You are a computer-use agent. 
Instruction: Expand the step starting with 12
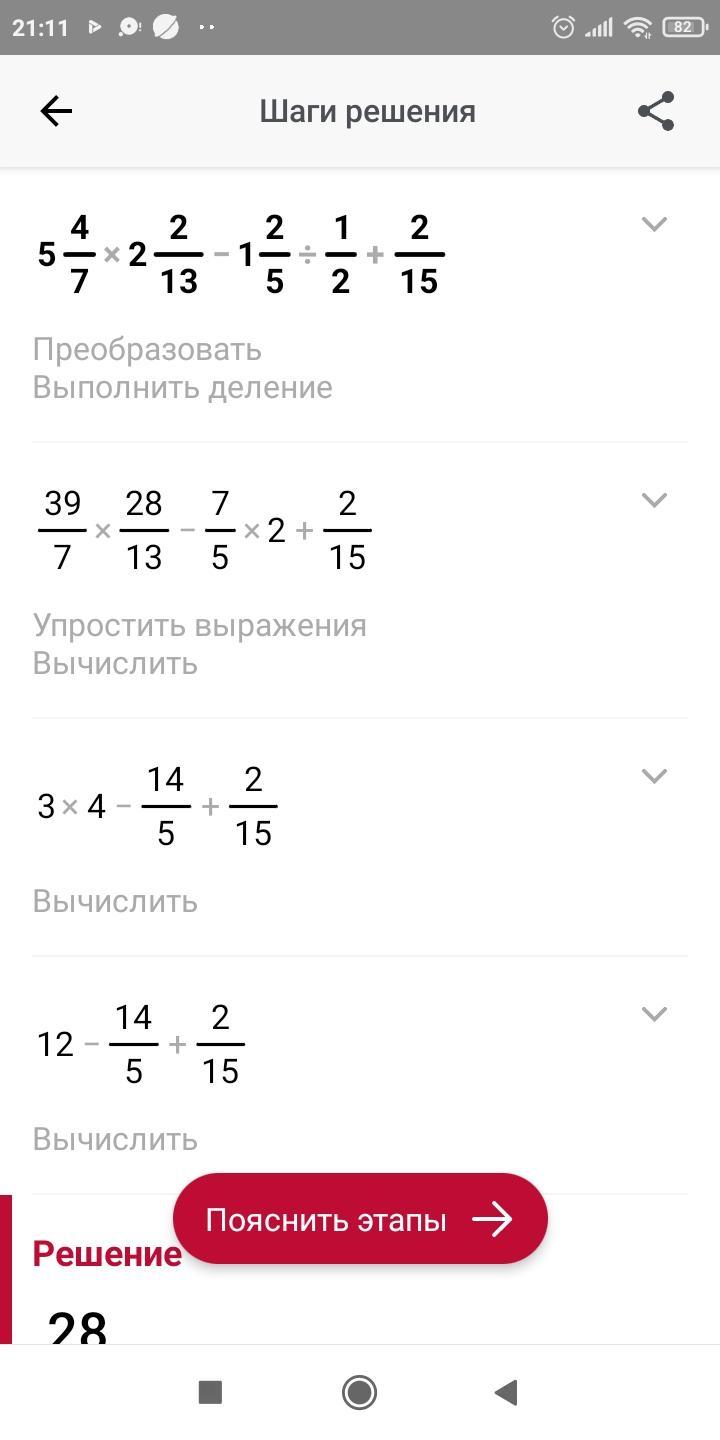(654, 1014)
